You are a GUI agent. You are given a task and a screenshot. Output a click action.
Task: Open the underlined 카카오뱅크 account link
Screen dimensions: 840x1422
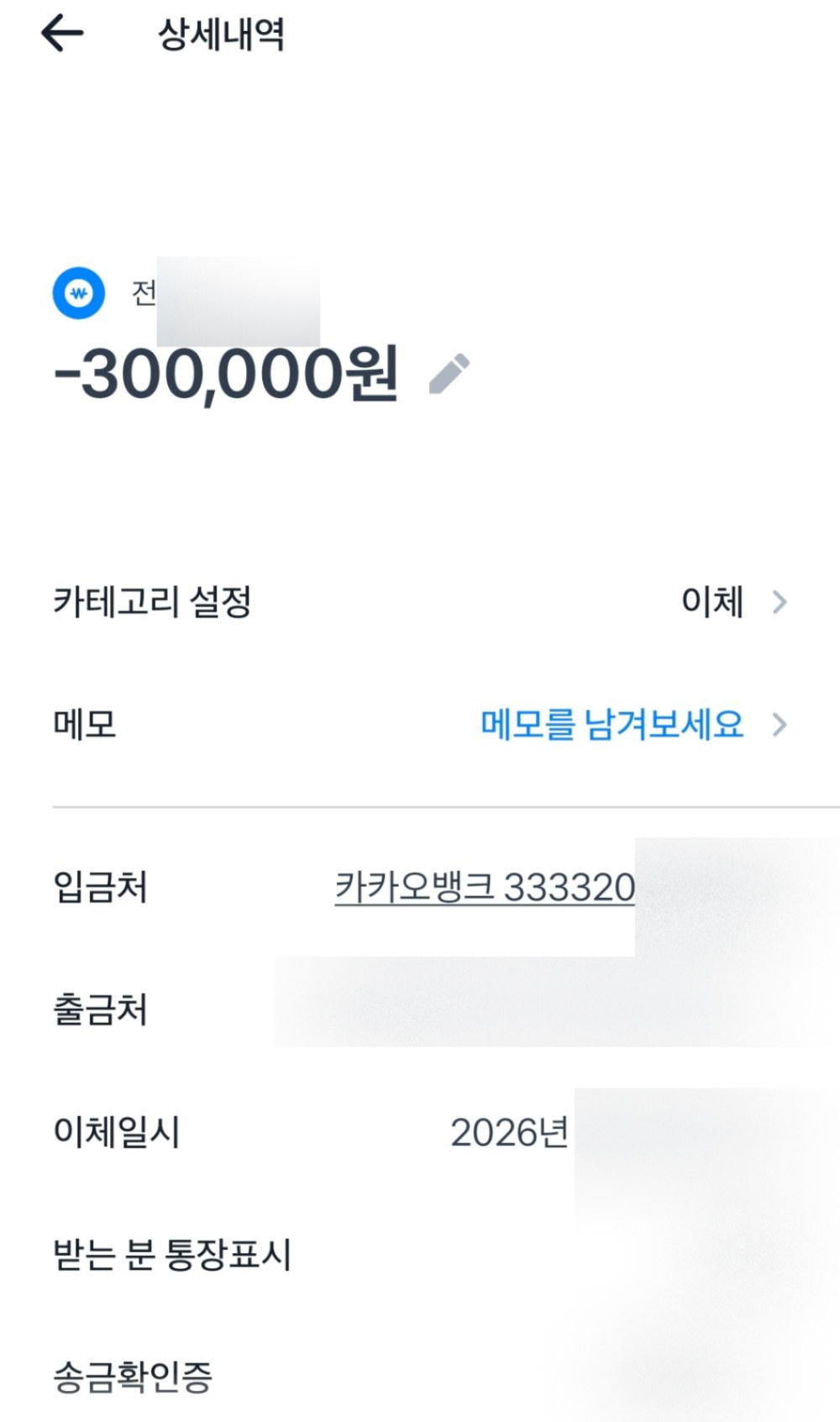point(485,887)
